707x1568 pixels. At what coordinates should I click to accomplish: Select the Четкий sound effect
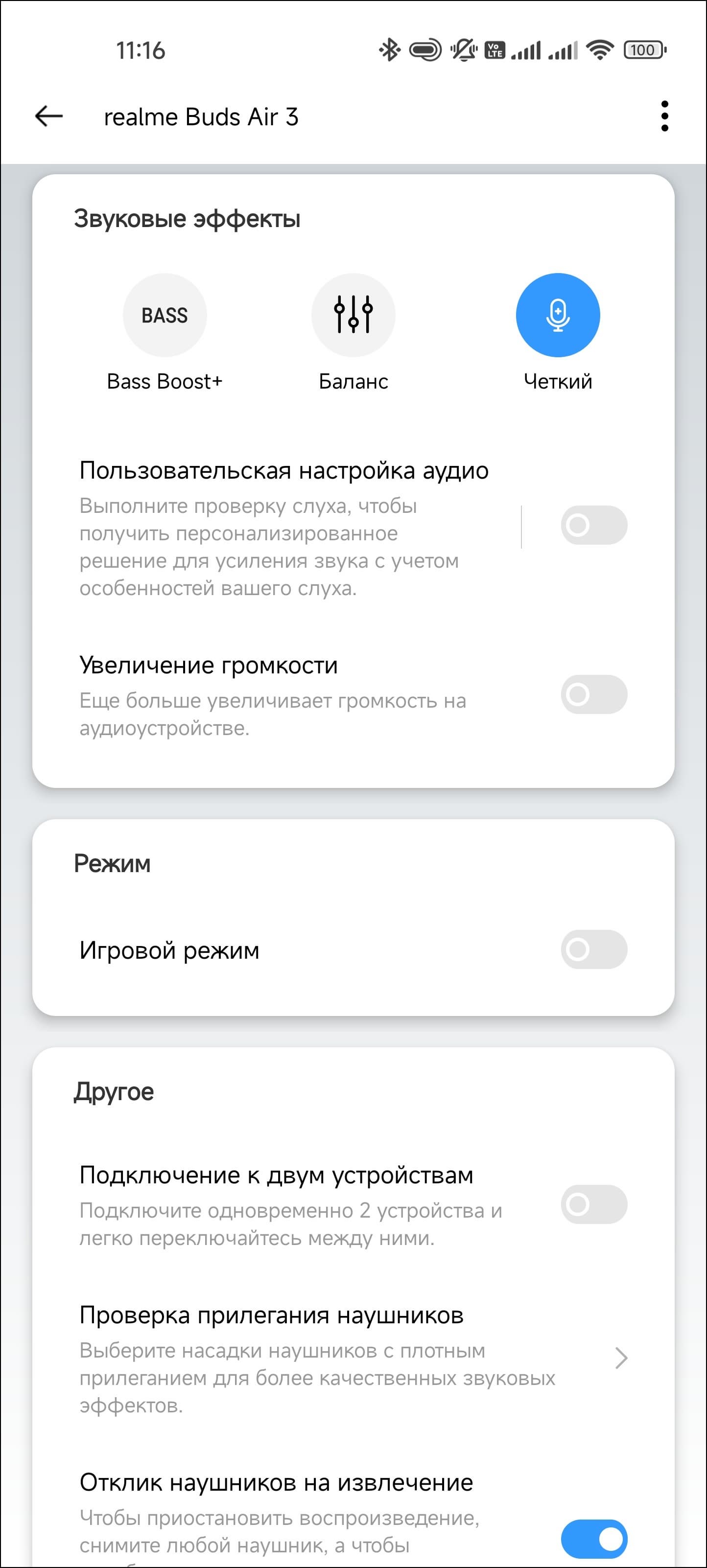[557, 315]
